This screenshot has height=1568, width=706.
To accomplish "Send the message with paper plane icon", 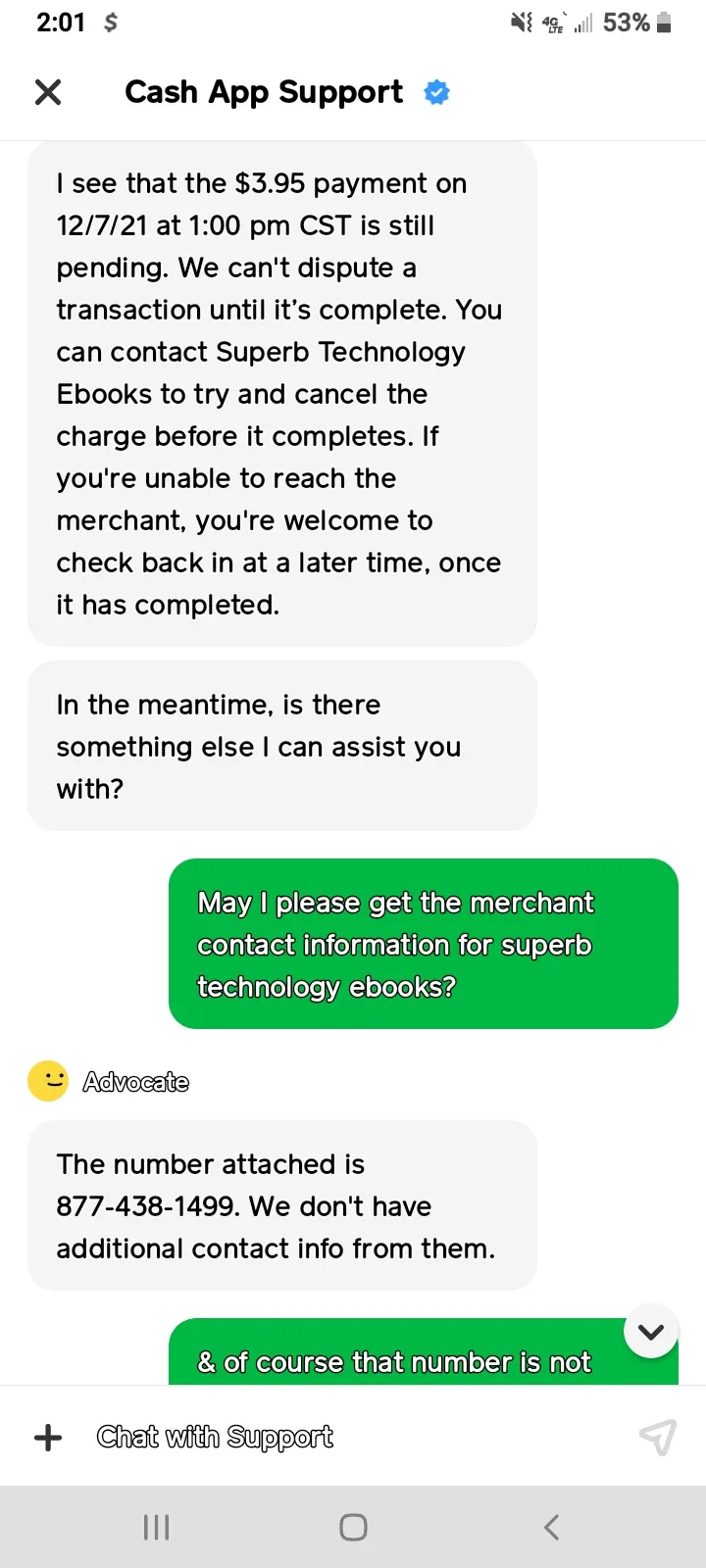I will point(658,1438).
